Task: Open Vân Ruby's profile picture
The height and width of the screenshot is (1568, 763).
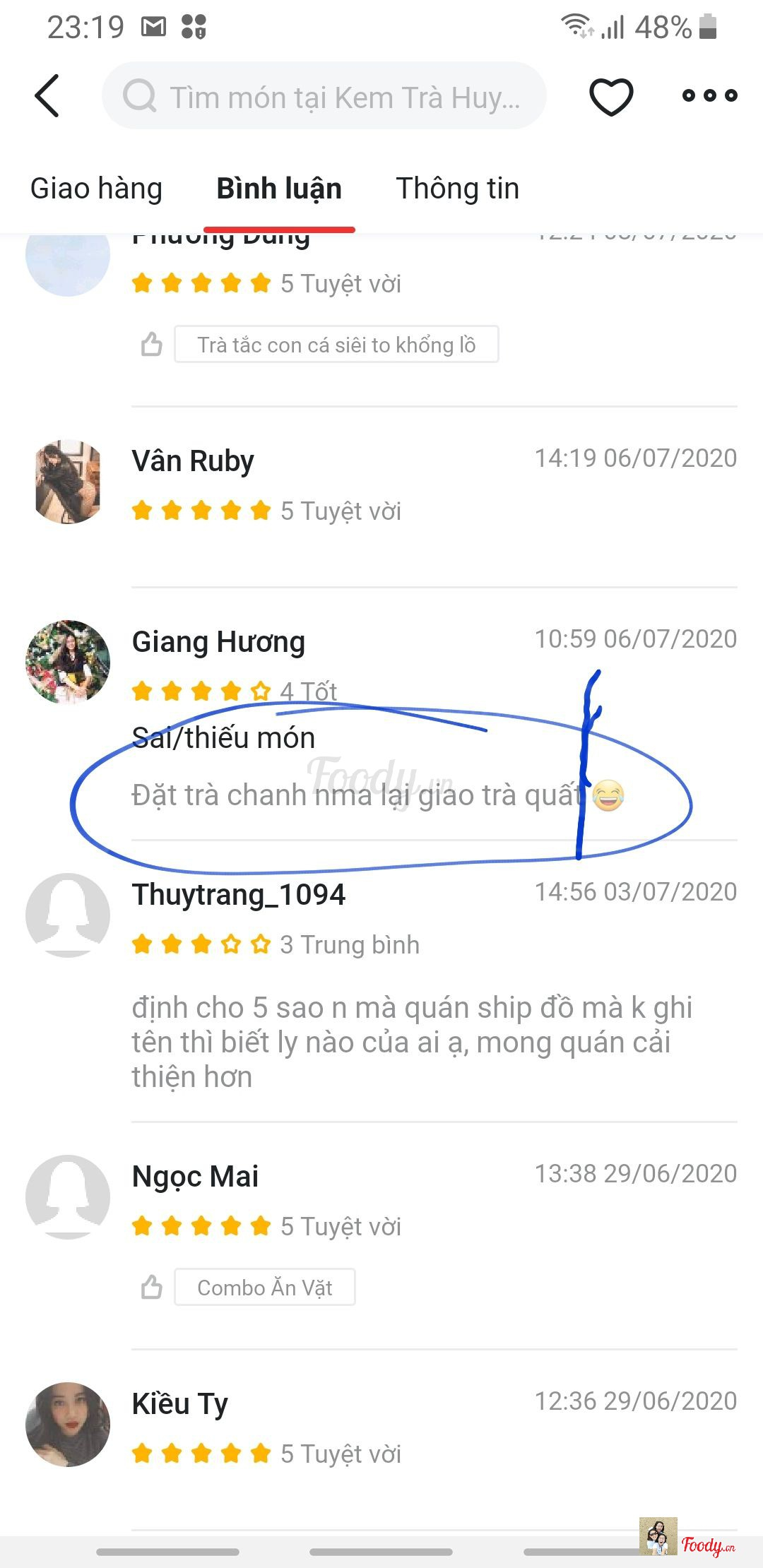Action: [68, 482]
